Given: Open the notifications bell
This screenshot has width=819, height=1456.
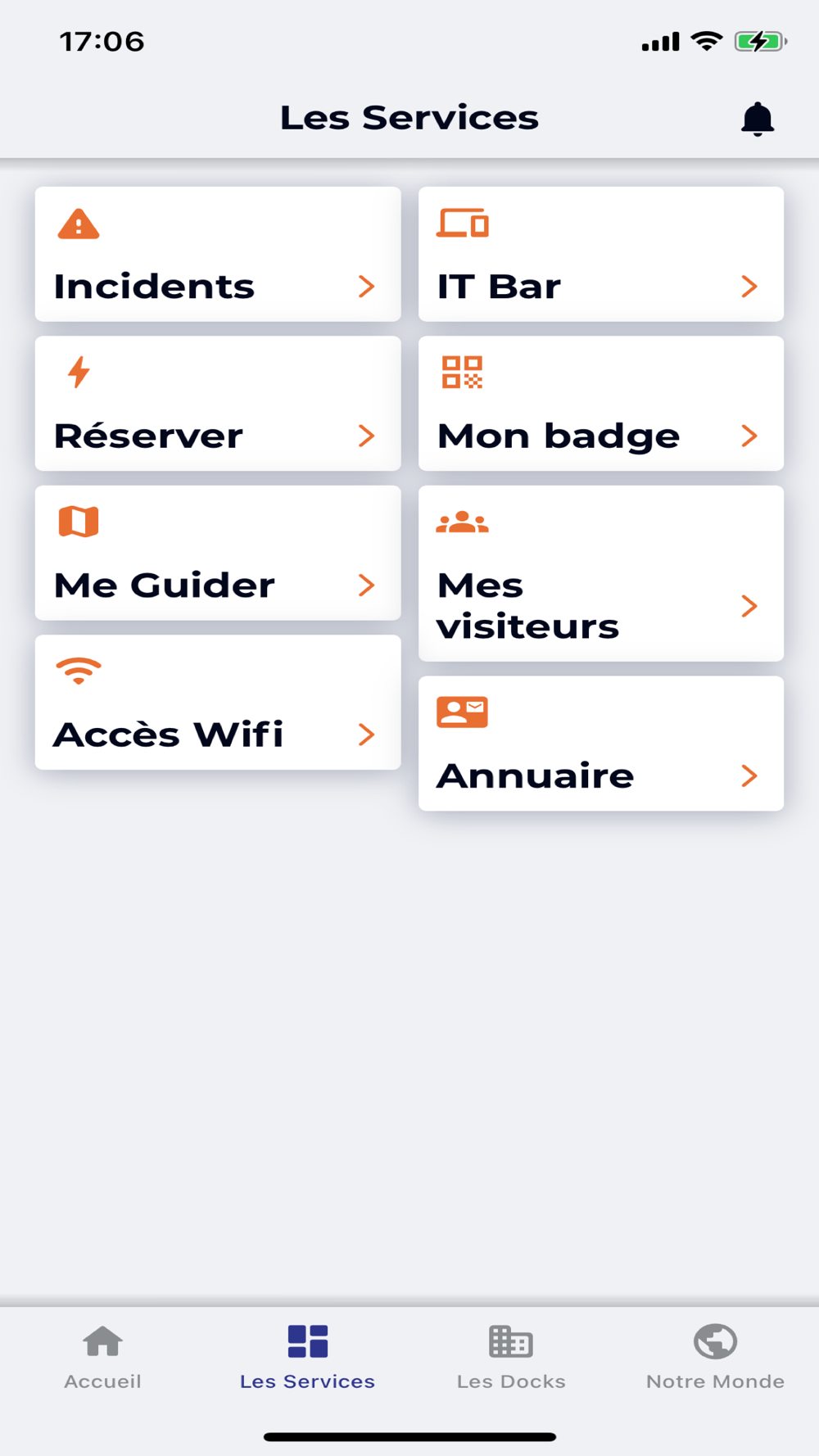Looking at the screenshot, I should coord(758,120).
